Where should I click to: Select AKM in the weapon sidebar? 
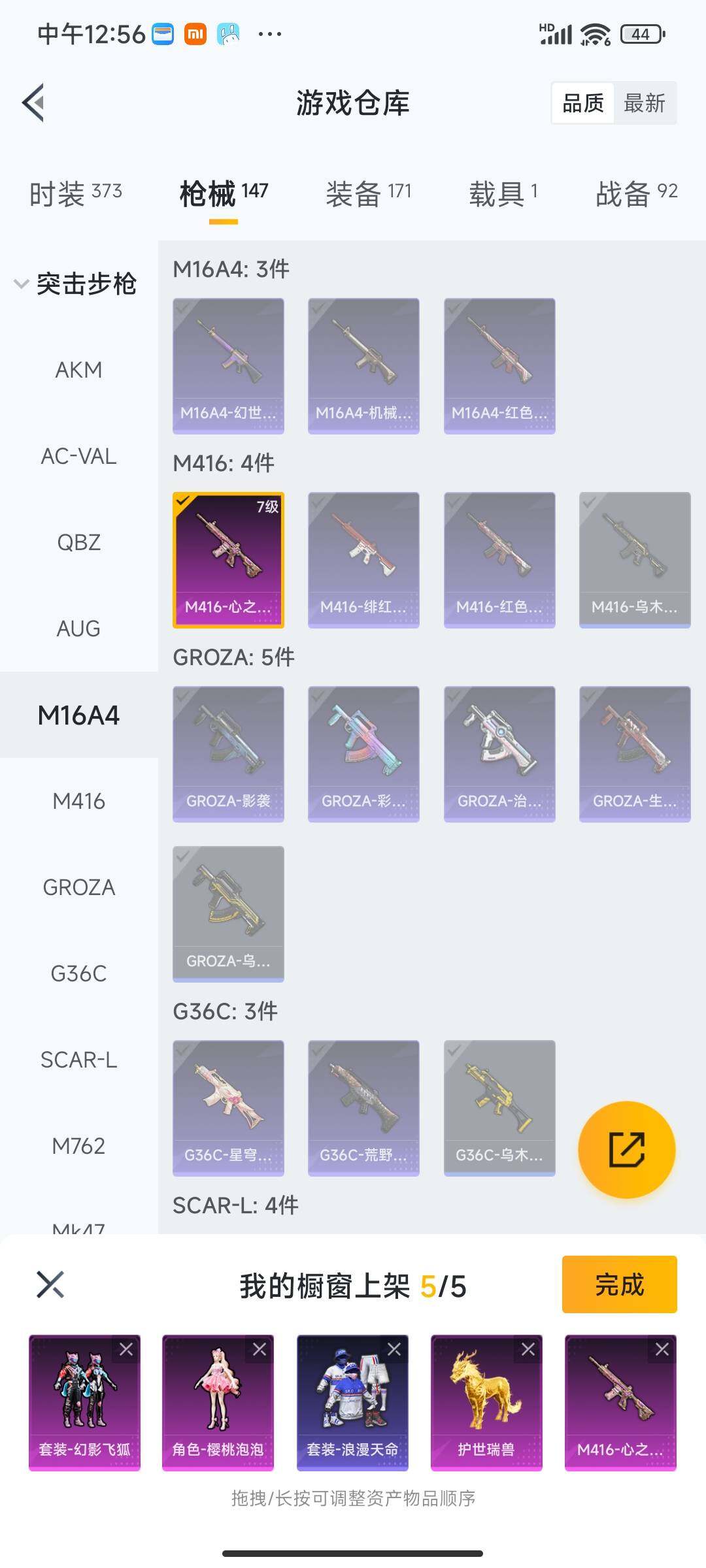coord(78,370)
